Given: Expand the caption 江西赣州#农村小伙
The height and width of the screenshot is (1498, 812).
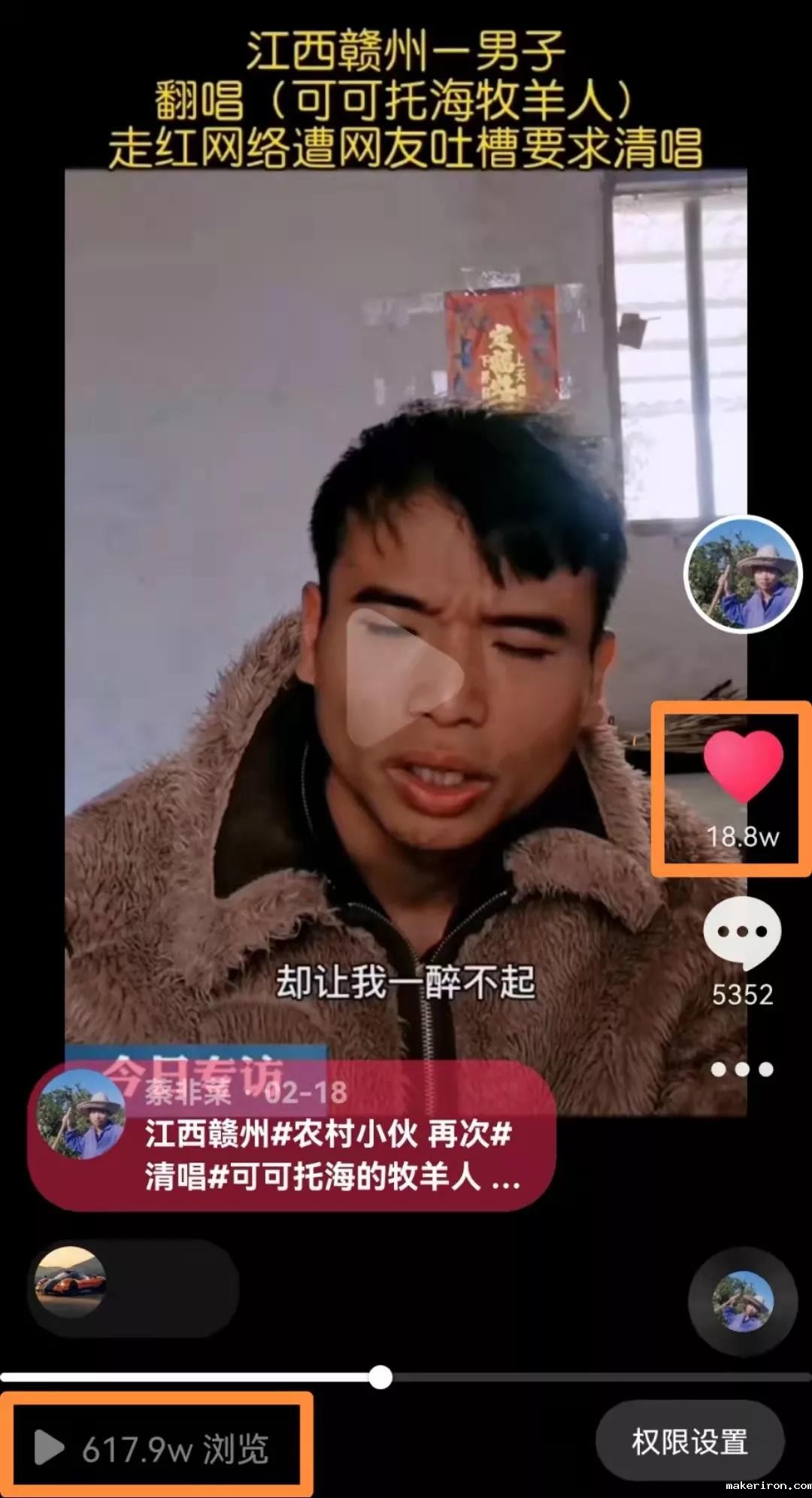Looking at the screenshot, I should (331, 1154).
